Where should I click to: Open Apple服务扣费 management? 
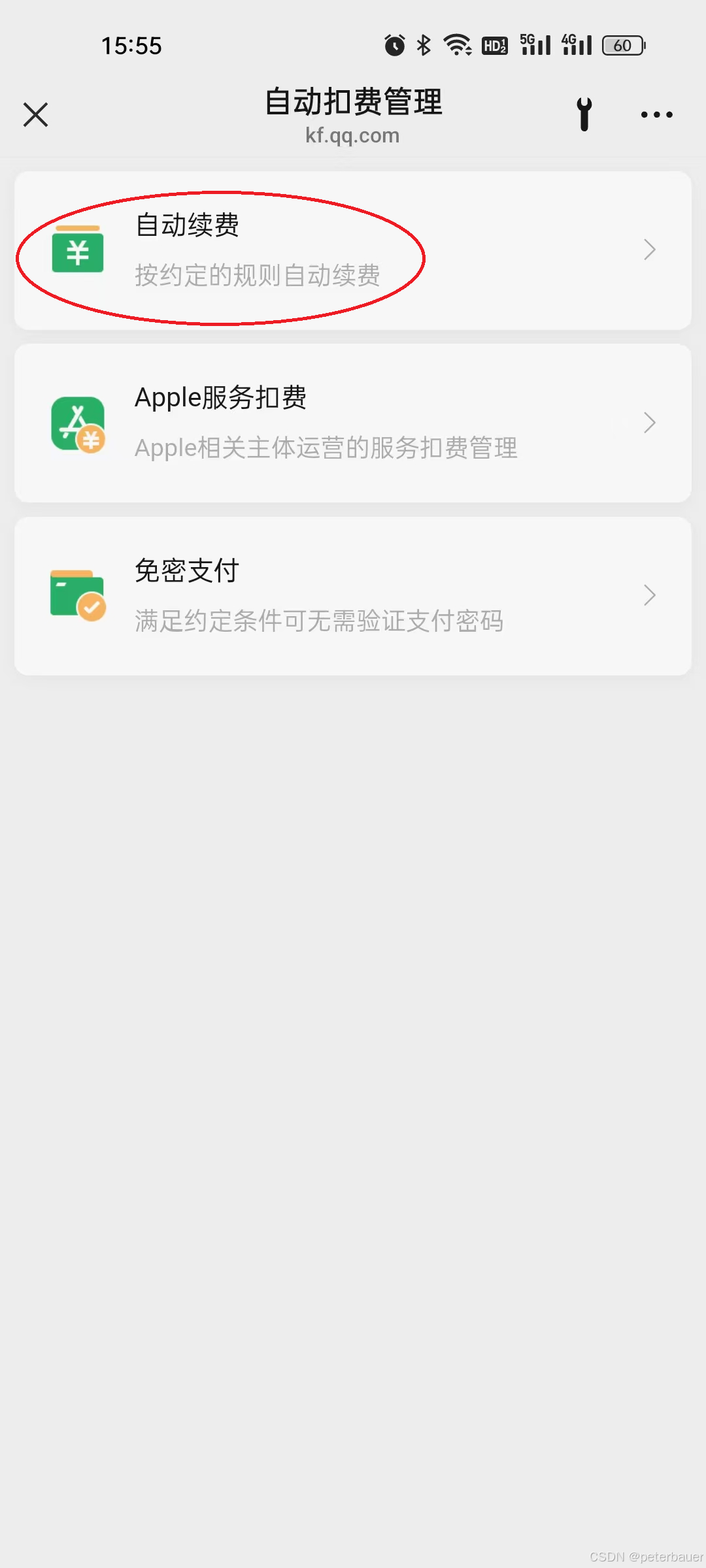click(x=353, y=423)
